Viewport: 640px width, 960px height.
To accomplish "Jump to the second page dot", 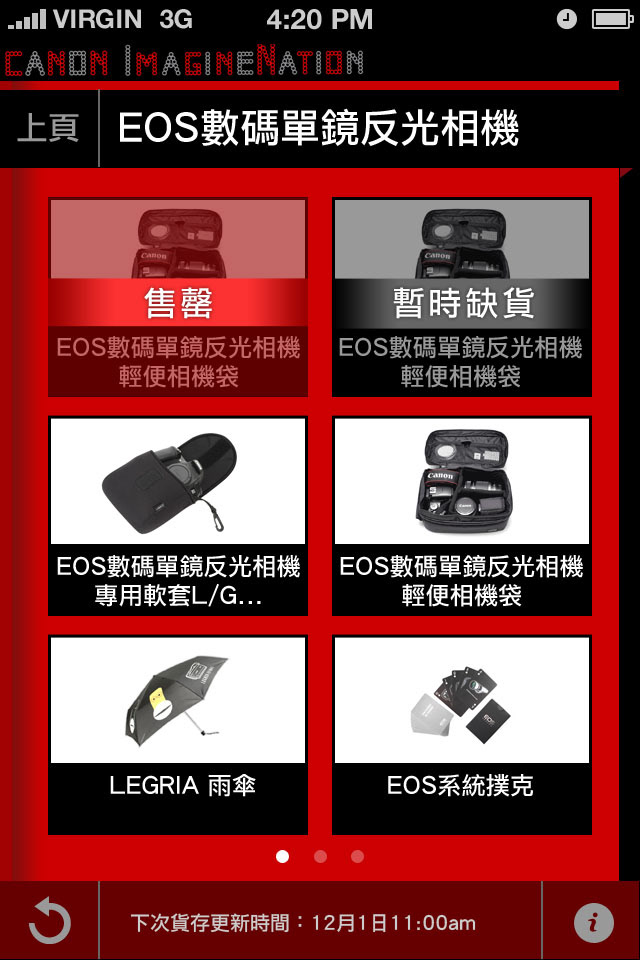I will (320, 856).
